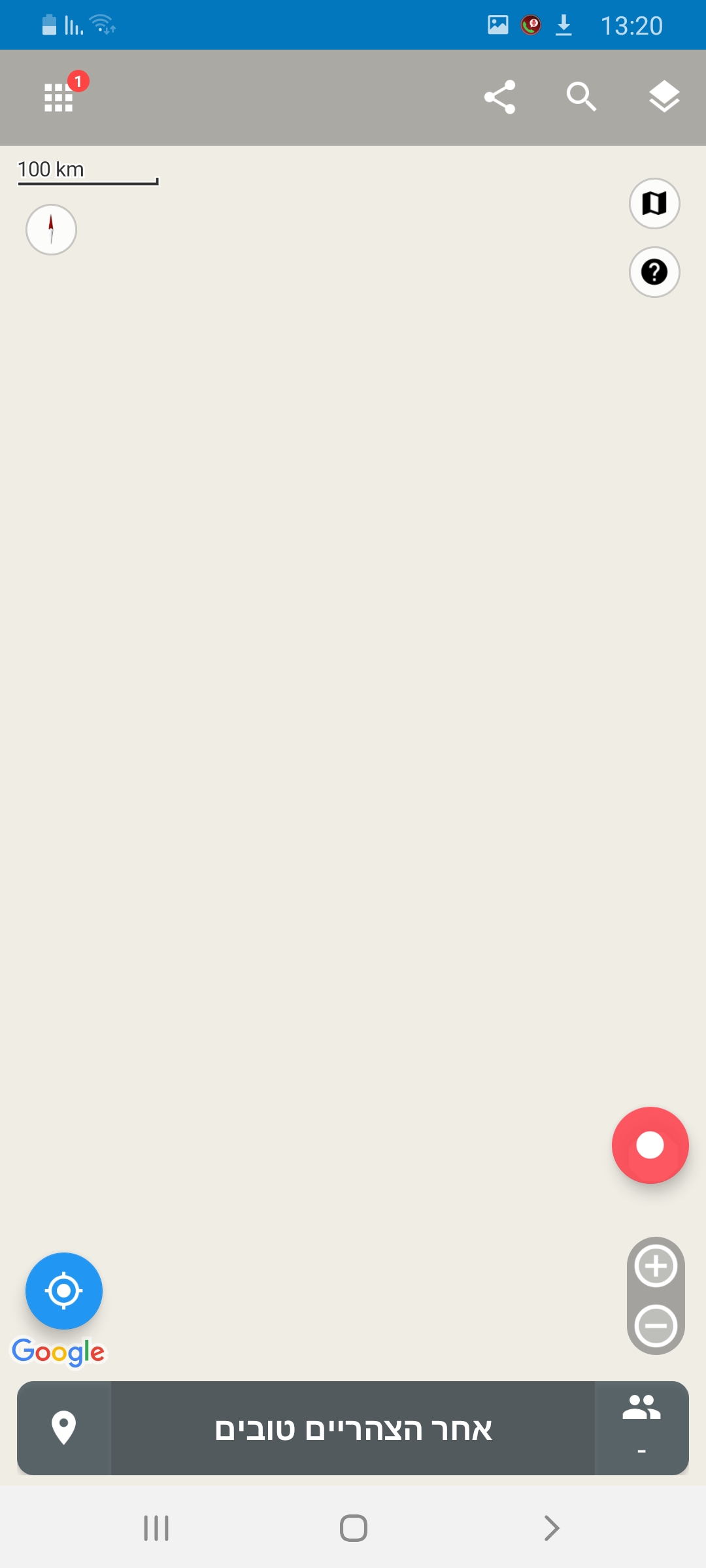Open the help question mark button
The height and width of the screenshot is (1568, 706).
pyautogui.click(x=654, y=272)
